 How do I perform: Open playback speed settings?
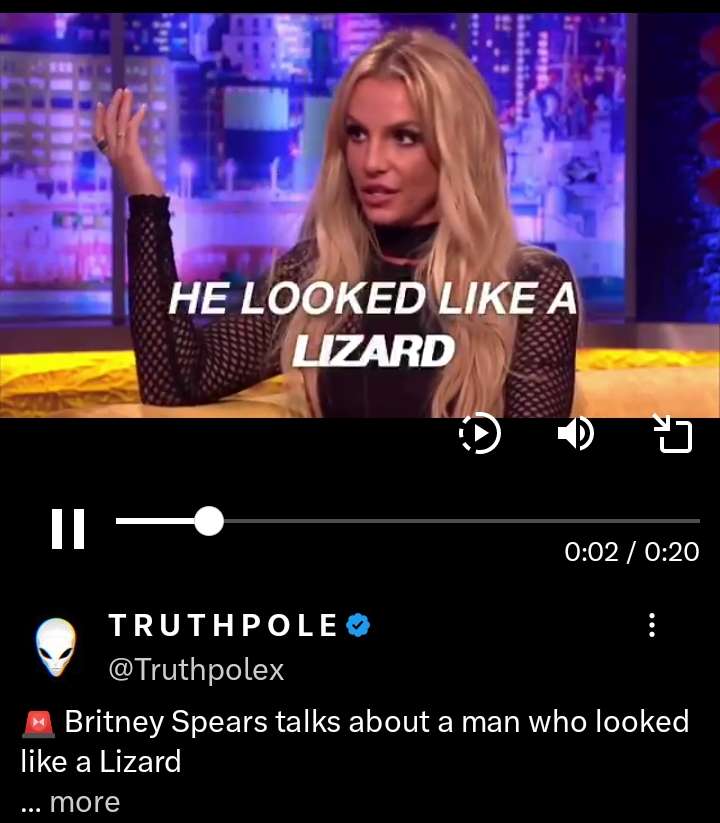pyautogui.click(x=479, y=434)
